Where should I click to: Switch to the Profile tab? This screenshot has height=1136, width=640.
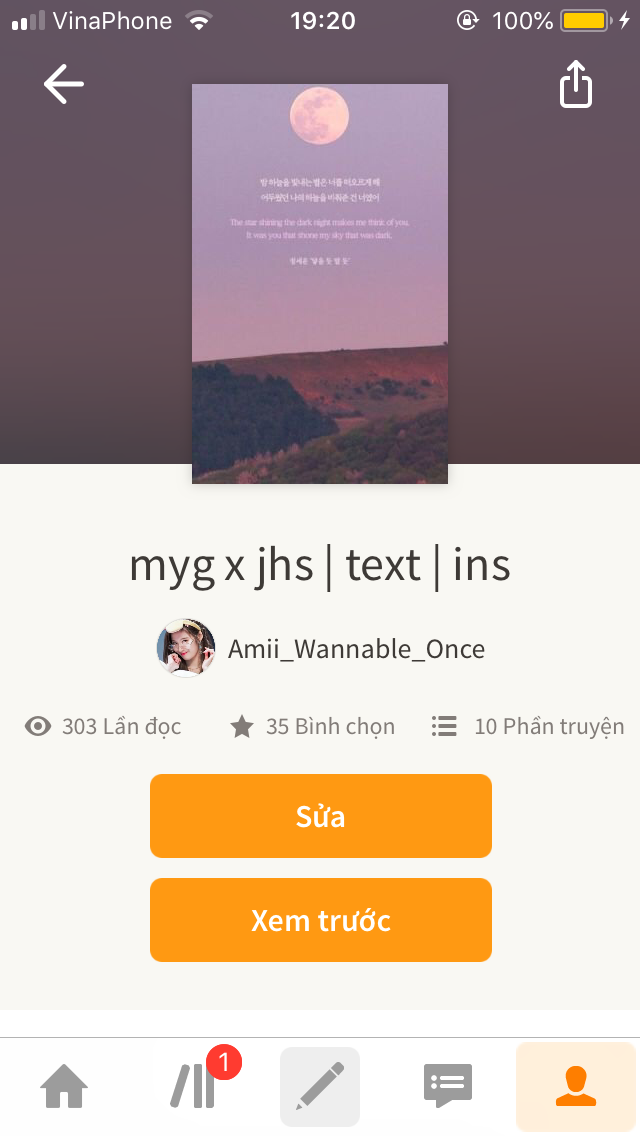tap(575, 1086)
